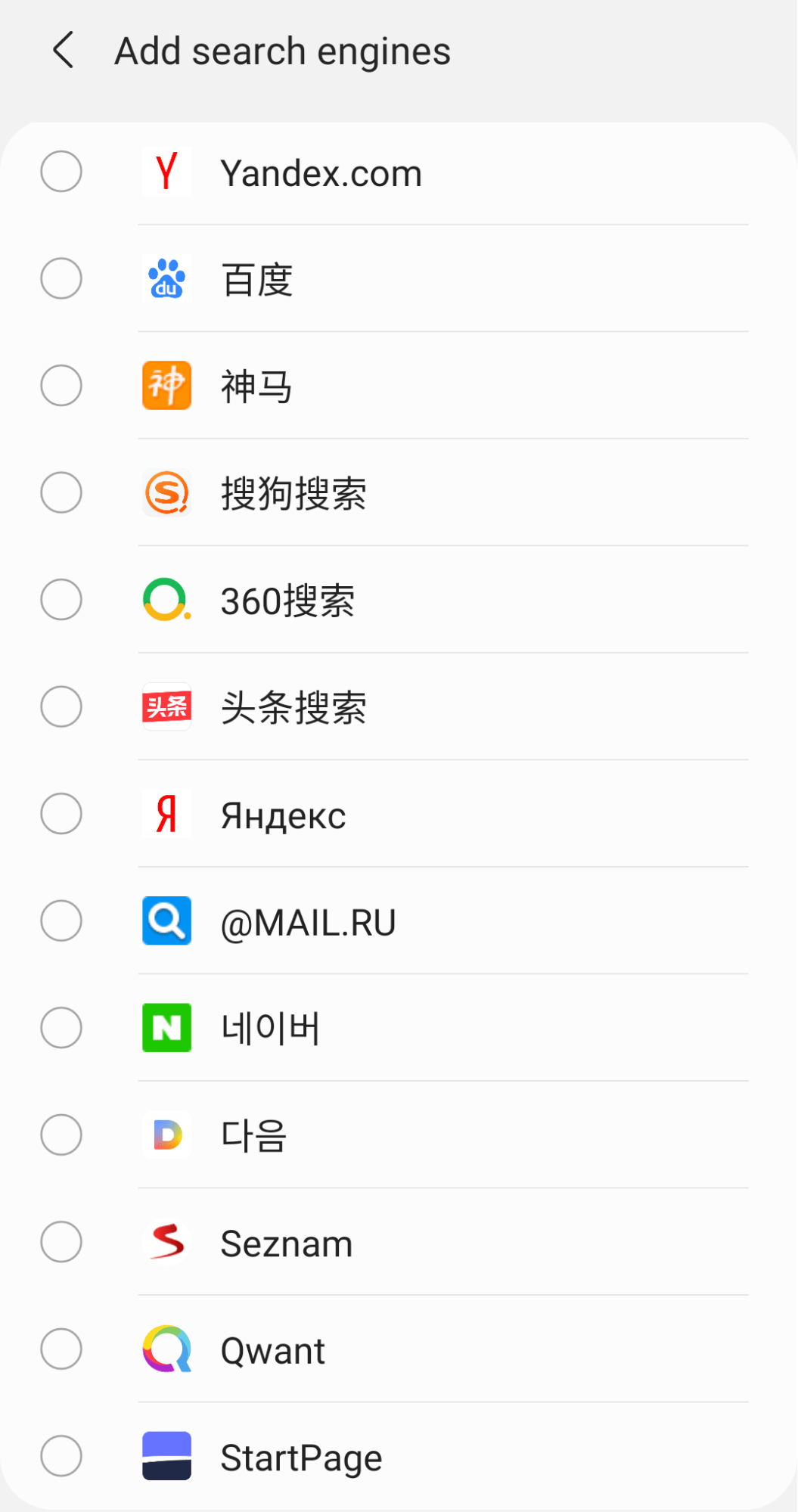Tick the @MAIL.RU option

point(61,921)
